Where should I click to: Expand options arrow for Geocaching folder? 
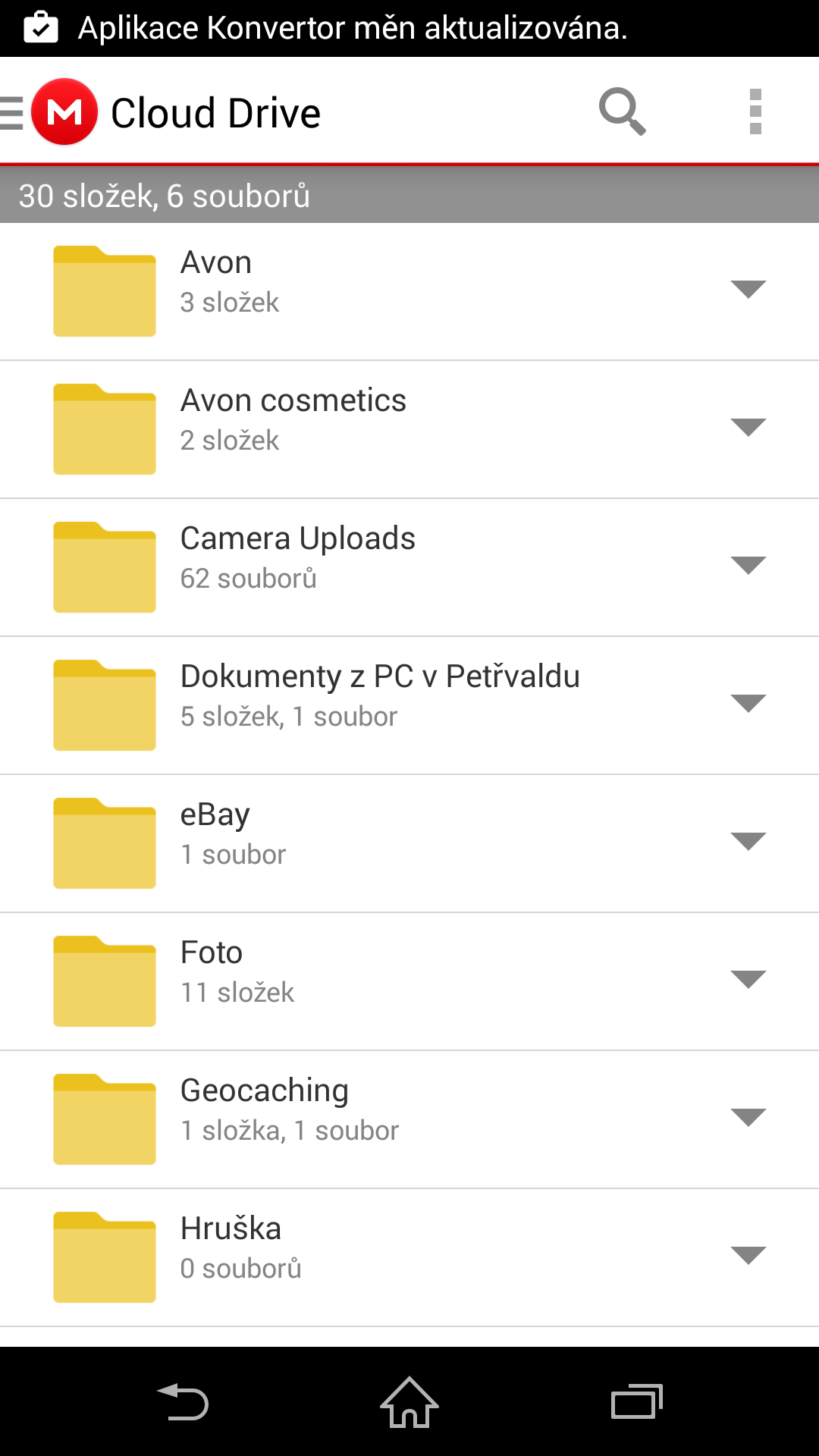click(748, 1118)
